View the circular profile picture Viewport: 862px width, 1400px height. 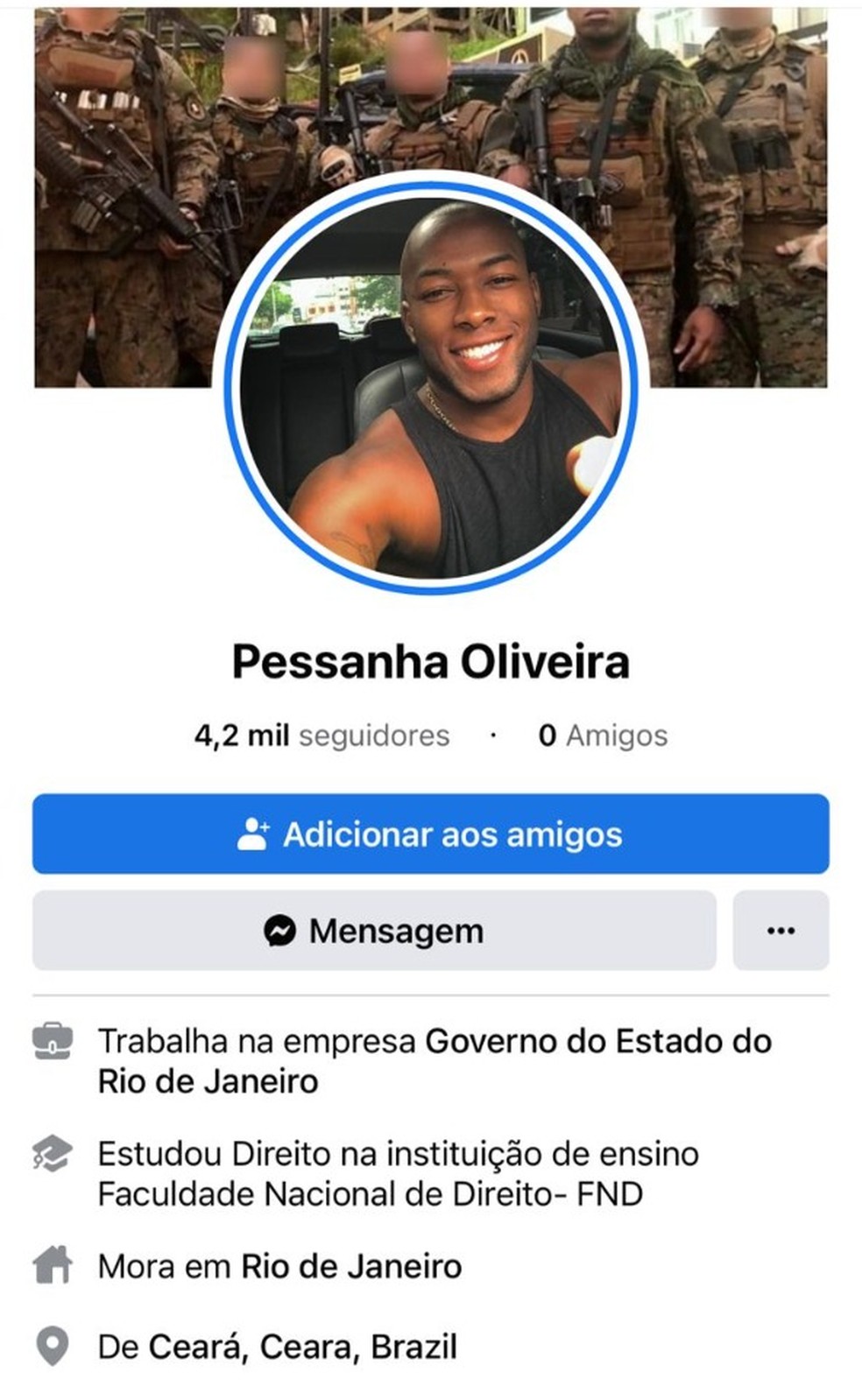click(431, 386)
